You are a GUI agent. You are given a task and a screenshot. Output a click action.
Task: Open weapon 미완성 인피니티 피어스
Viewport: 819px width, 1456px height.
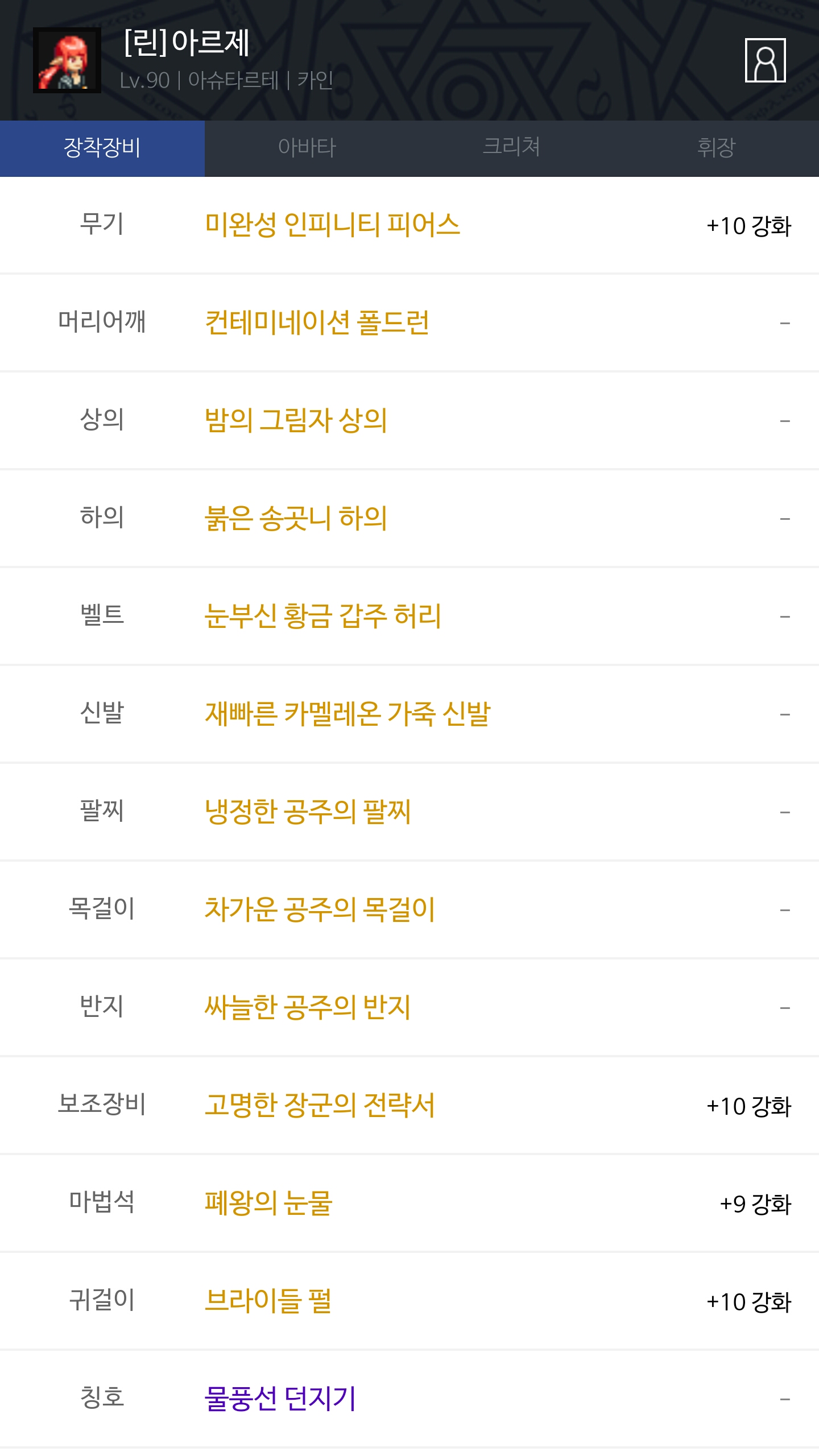pyautogui.click(x=332, y=225)
